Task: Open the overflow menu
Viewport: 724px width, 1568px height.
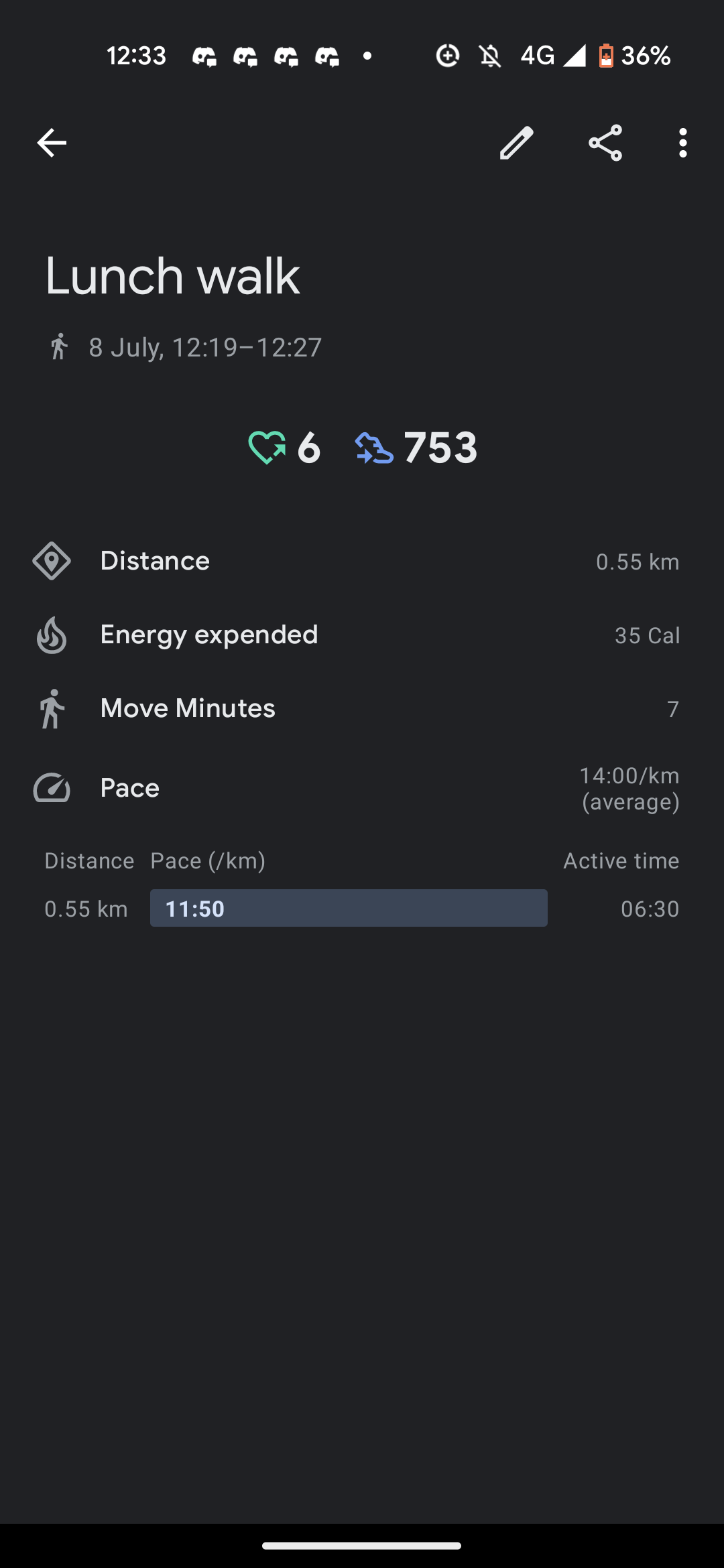Action: (x=682, y=143)
